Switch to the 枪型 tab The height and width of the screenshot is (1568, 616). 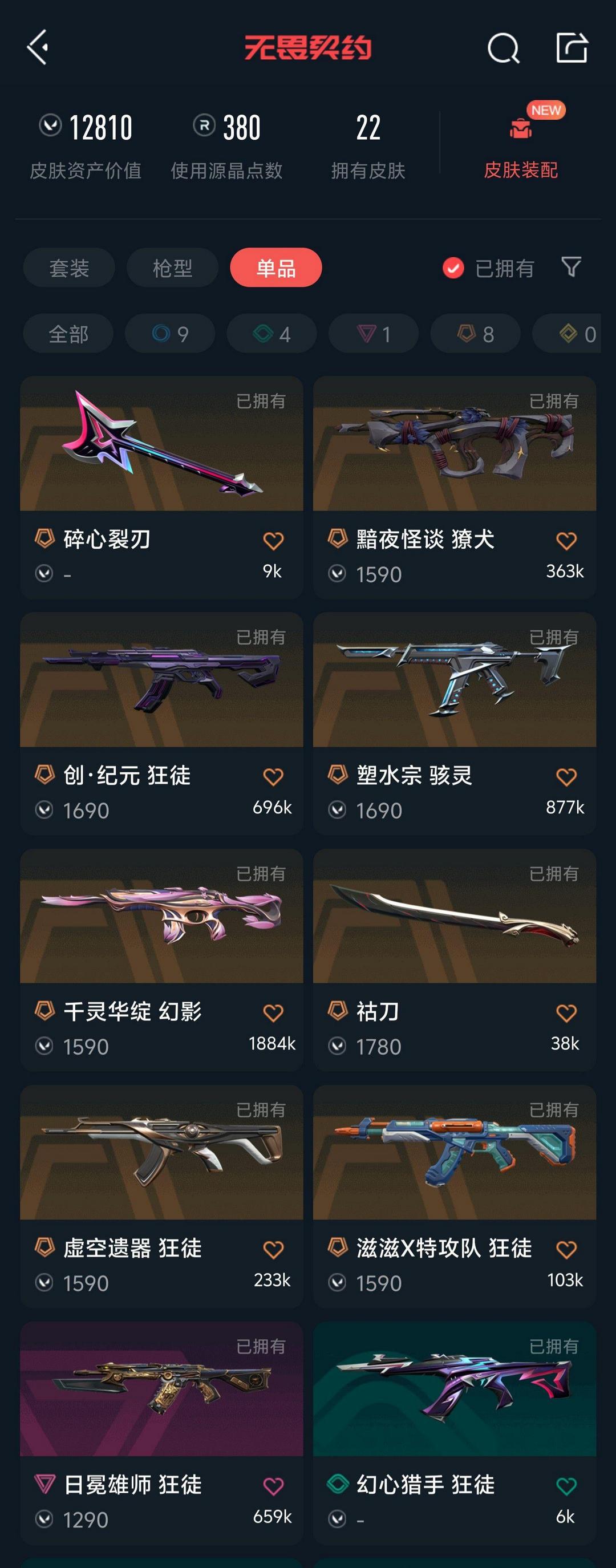pyautogui.click(x=172, y=268)
